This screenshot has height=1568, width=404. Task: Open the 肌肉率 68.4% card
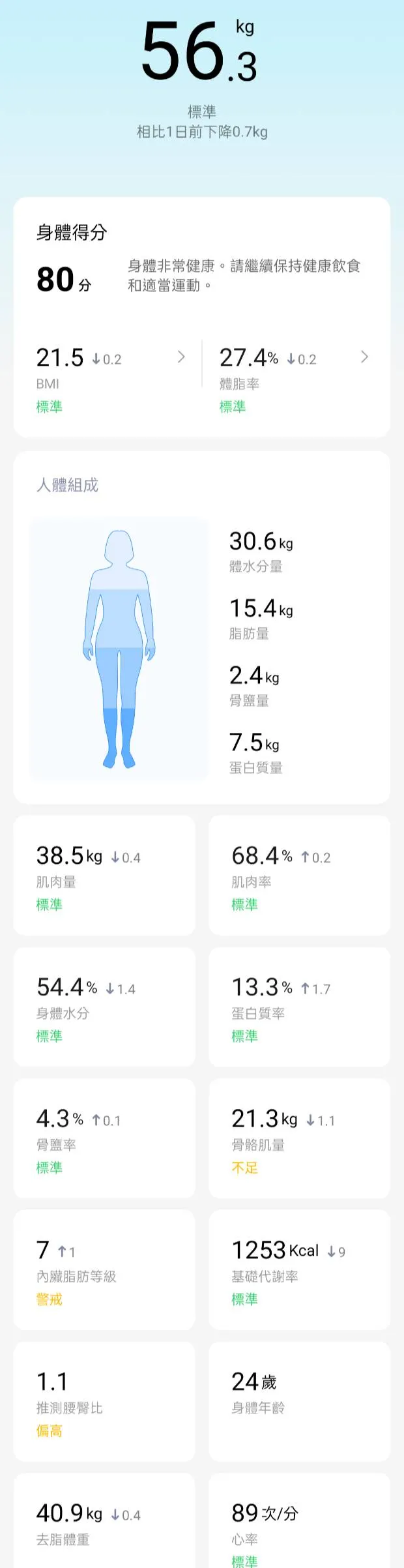[299, 875]
